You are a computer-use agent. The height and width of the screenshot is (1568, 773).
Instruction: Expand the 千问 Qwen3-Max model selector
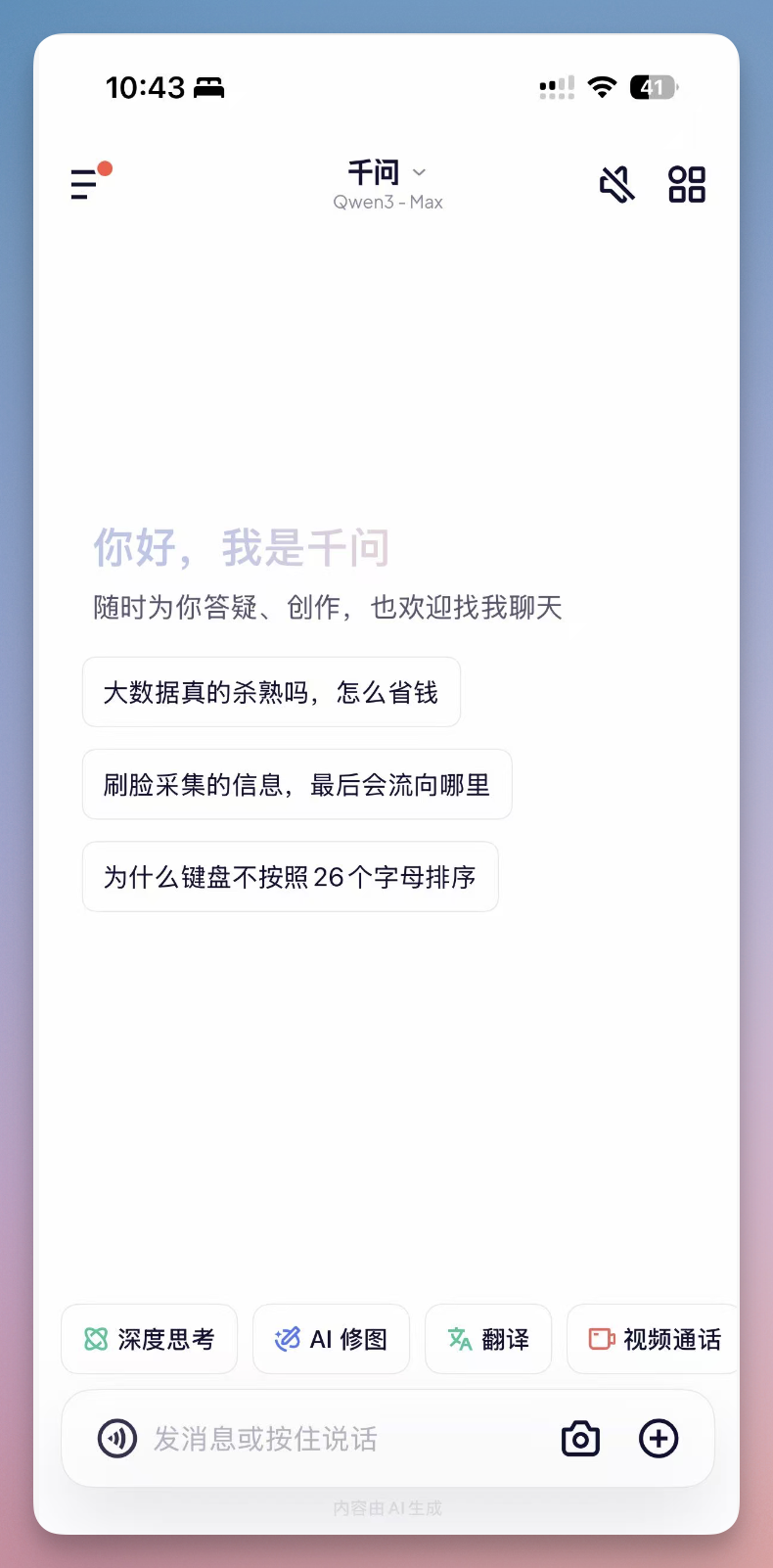tap(387, 185)
